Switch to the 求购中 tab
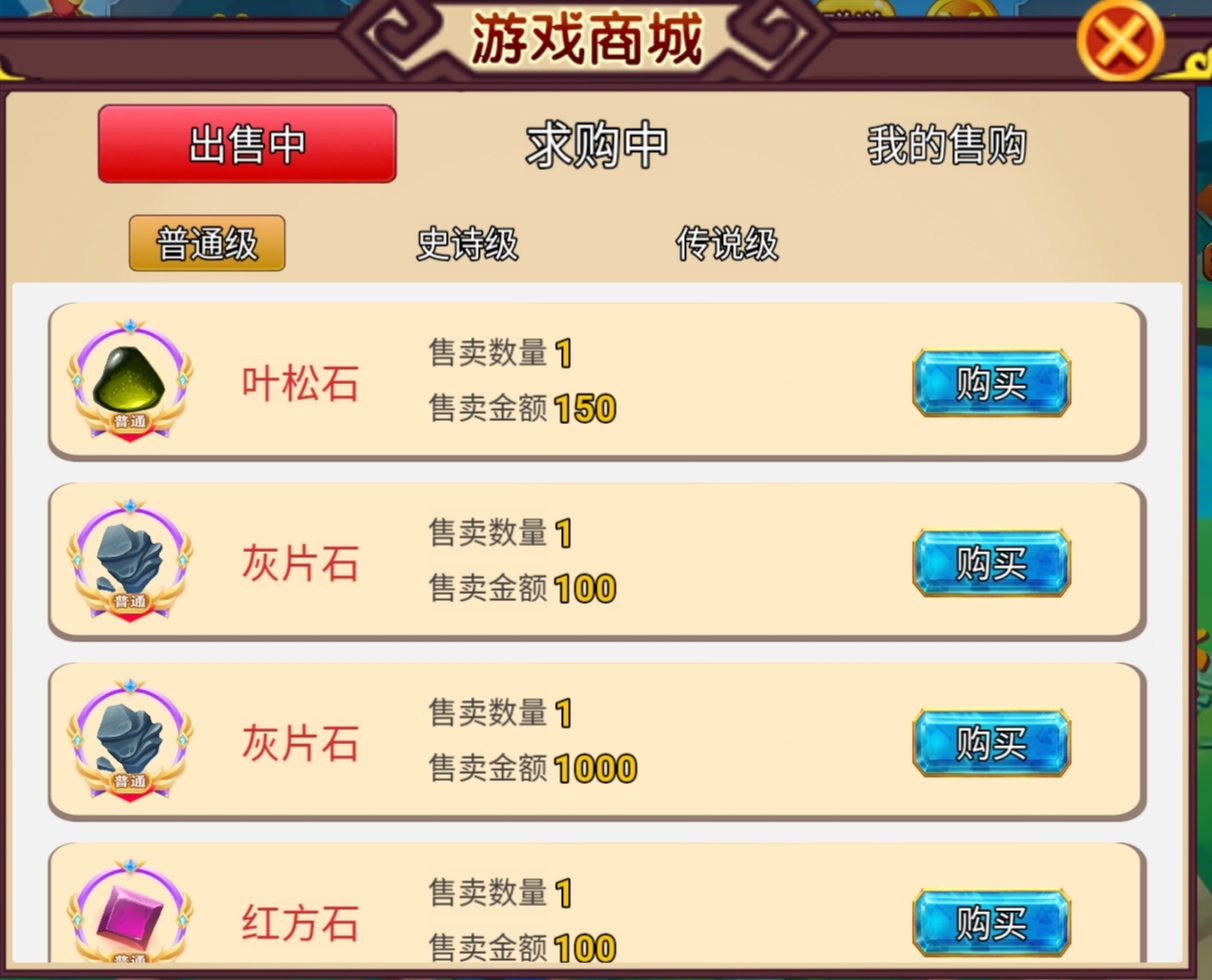 [596, 146]
